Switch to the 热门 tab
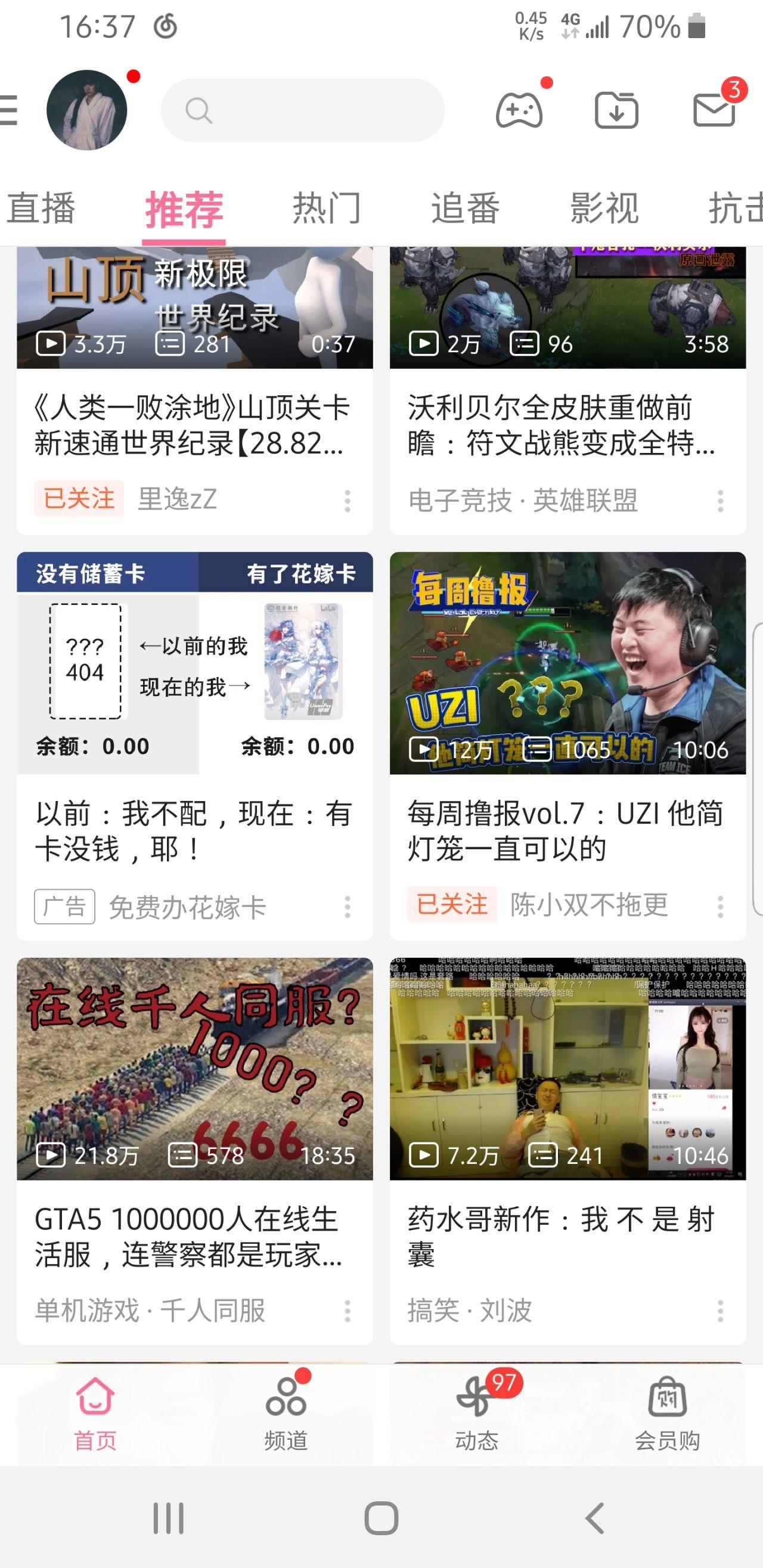This screenshot has width=763, height=1568. (x=327, y=208)
